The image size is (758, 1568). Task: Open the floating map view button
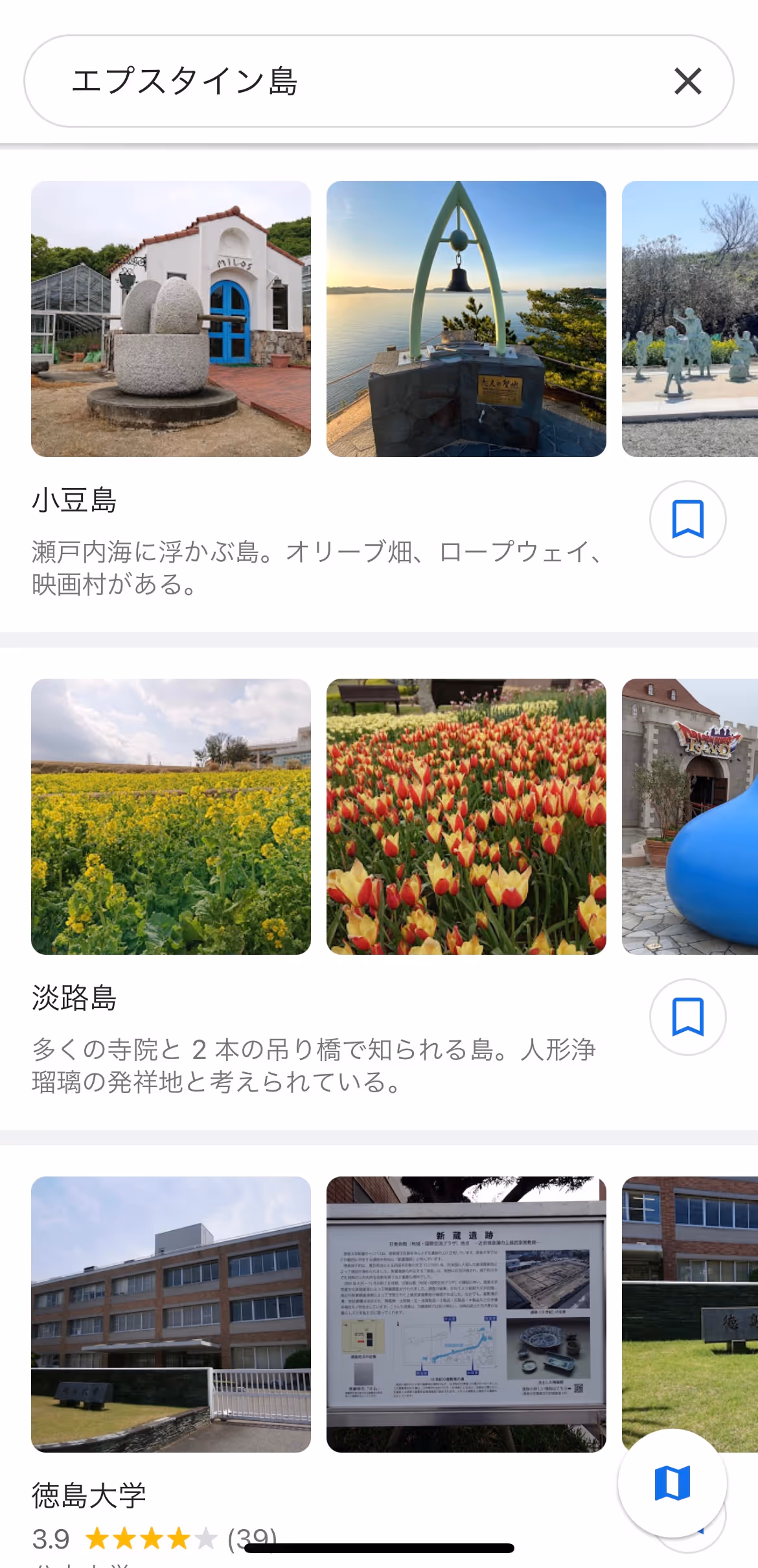[672, 1482]
